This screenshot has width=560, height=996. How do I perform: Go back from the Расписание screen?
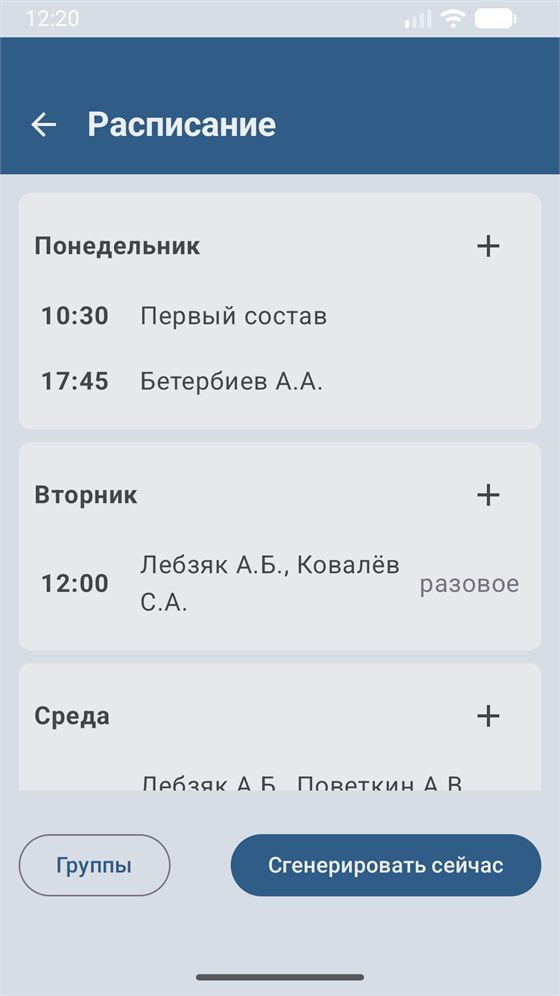click(44, 124)
